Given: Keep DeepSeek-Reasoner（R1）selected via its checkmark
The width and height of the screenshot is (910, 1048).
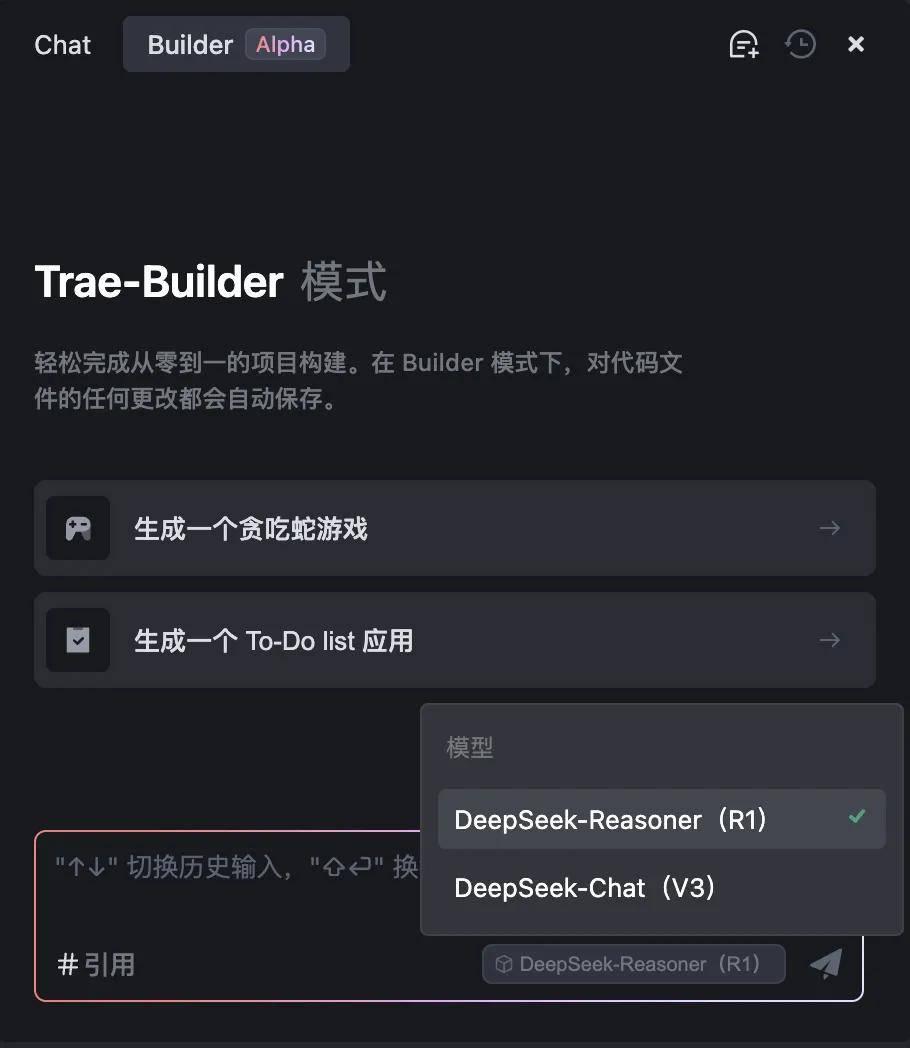Looking at the screenshot, I should click(857, 817).
